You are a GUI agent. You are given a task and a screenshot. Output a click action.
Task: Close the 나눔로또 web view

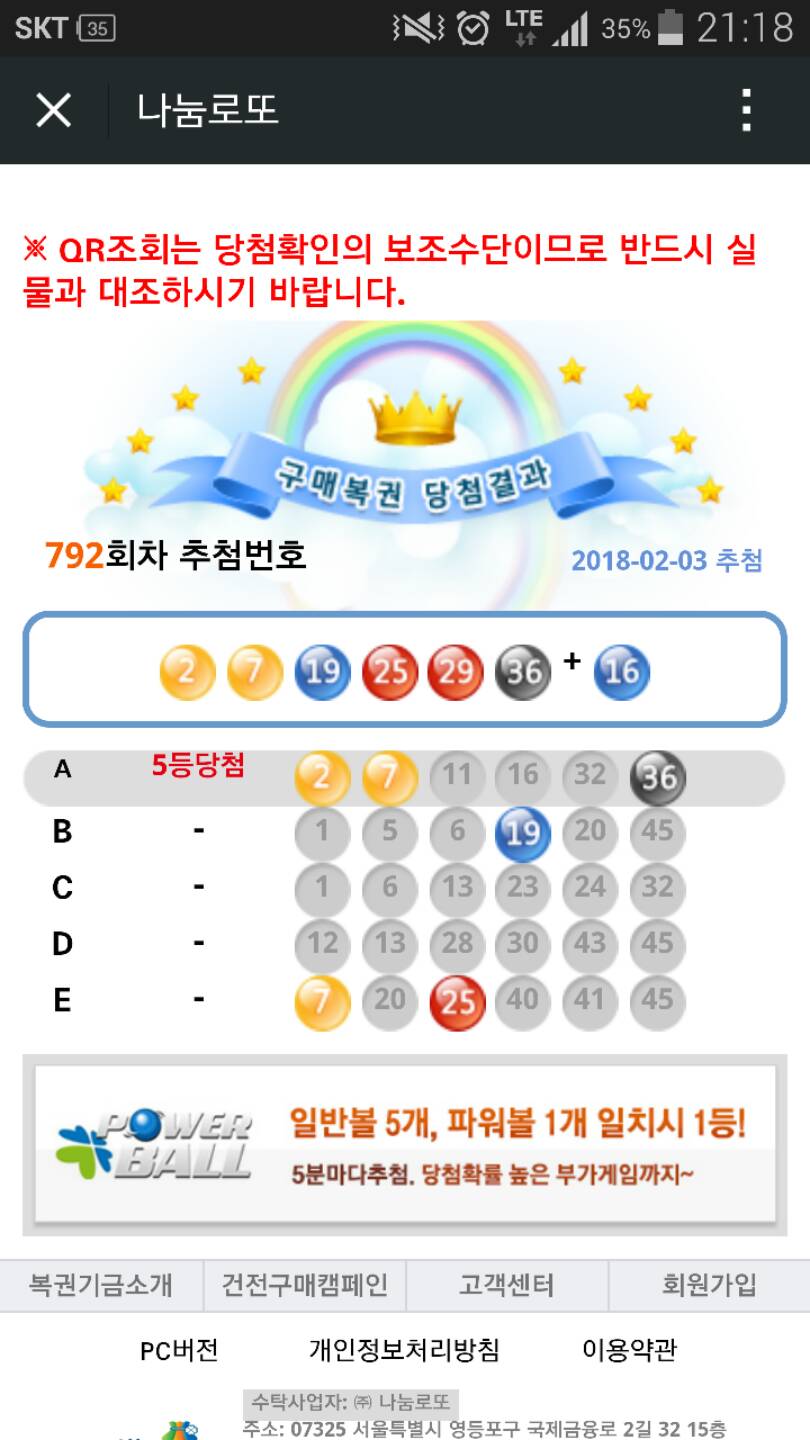click(53, 110)
